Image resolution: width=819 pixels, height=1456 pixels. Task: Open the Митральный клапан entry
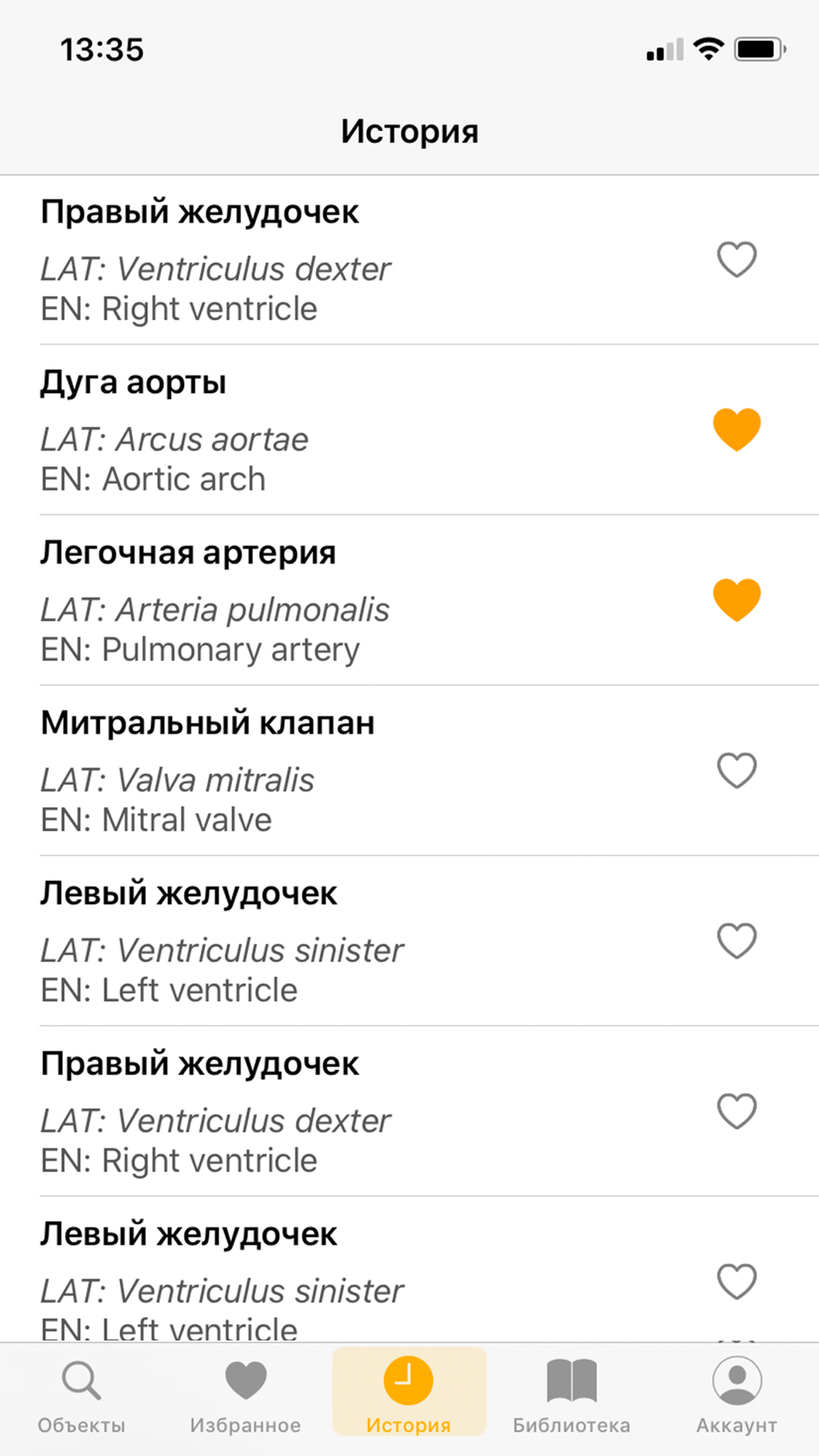coord(409,771)
